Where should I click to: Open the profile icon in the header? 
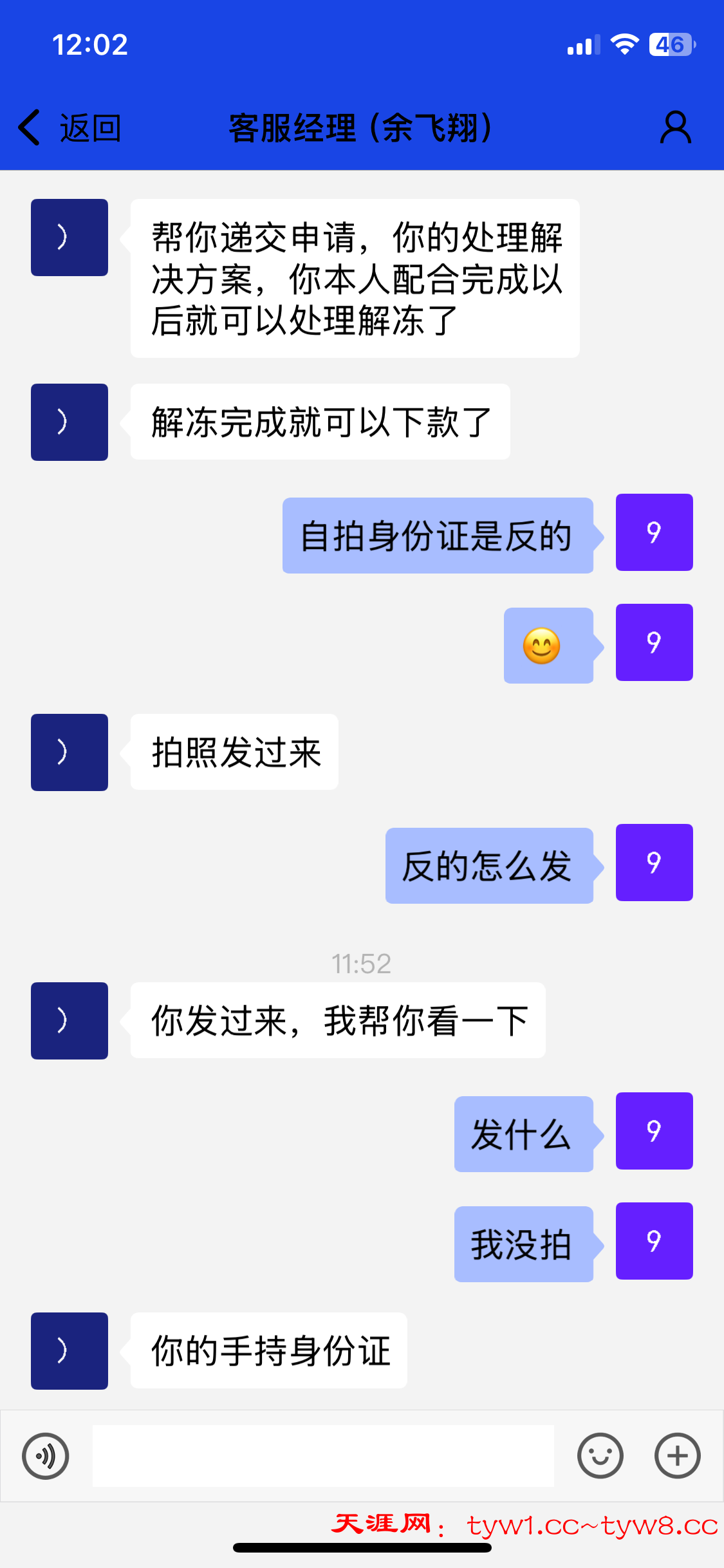(x=675, y=127)
